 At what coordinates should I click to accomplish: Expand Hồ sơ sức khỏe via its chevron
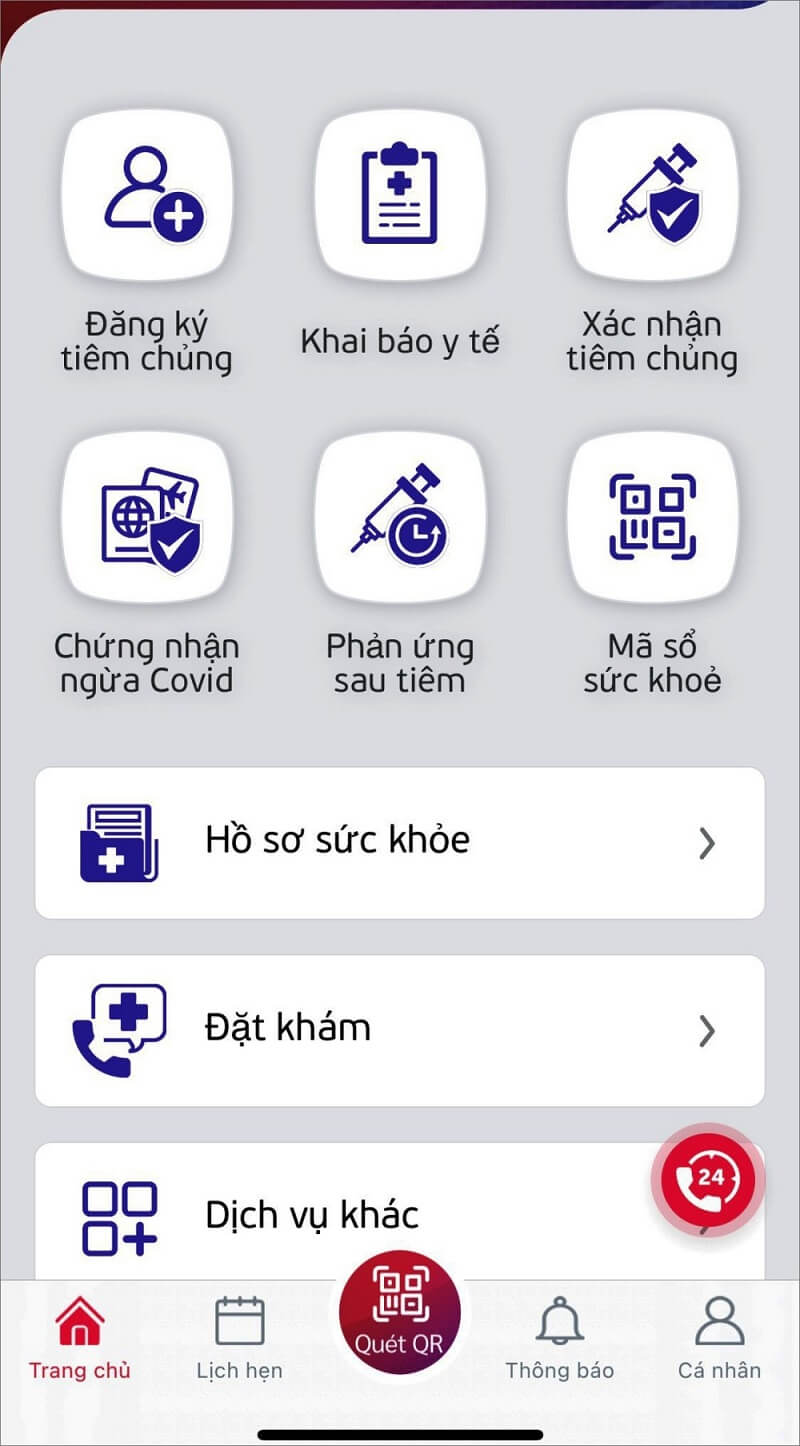tap(706, 842)
